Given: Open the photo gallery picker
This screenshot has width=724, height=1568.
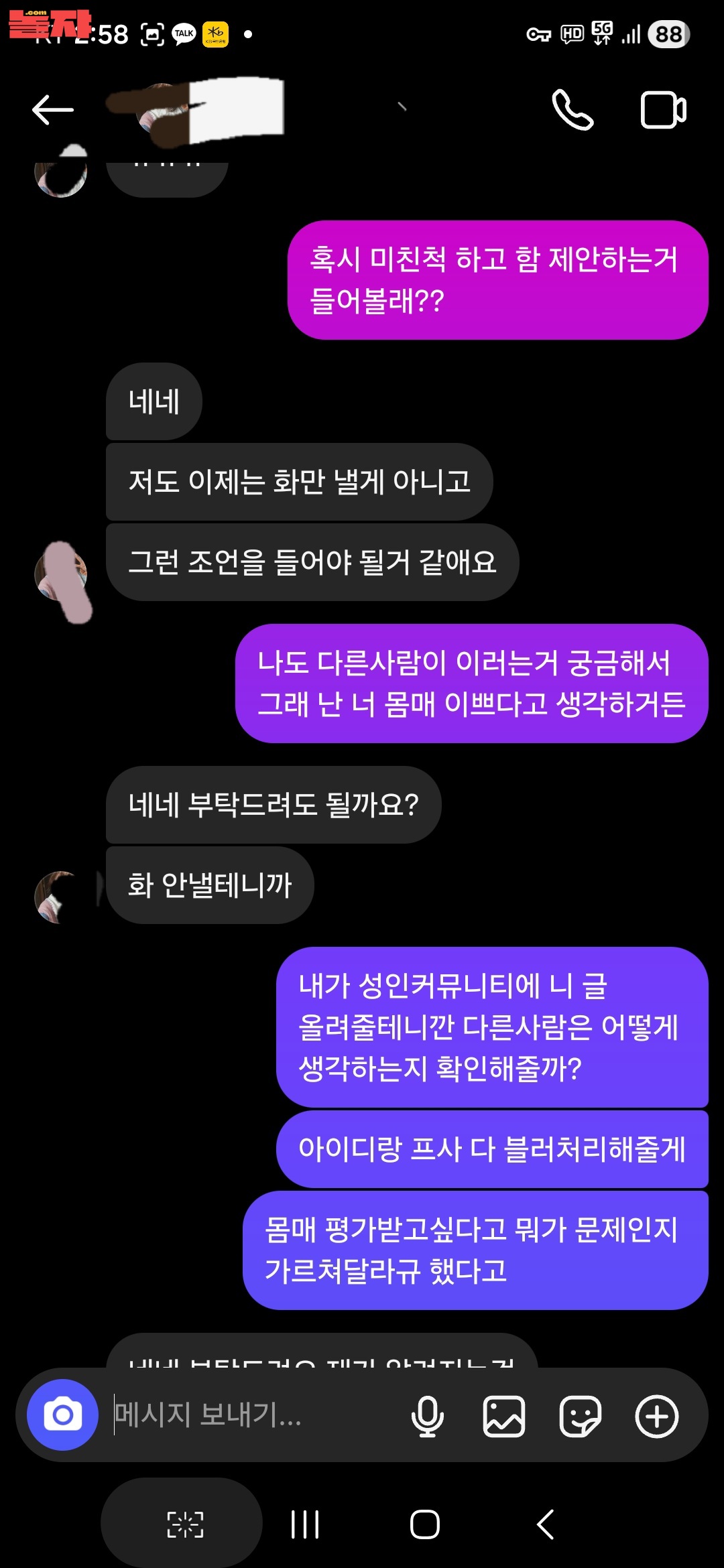Looking at the screenshot, I should 504,1416.
